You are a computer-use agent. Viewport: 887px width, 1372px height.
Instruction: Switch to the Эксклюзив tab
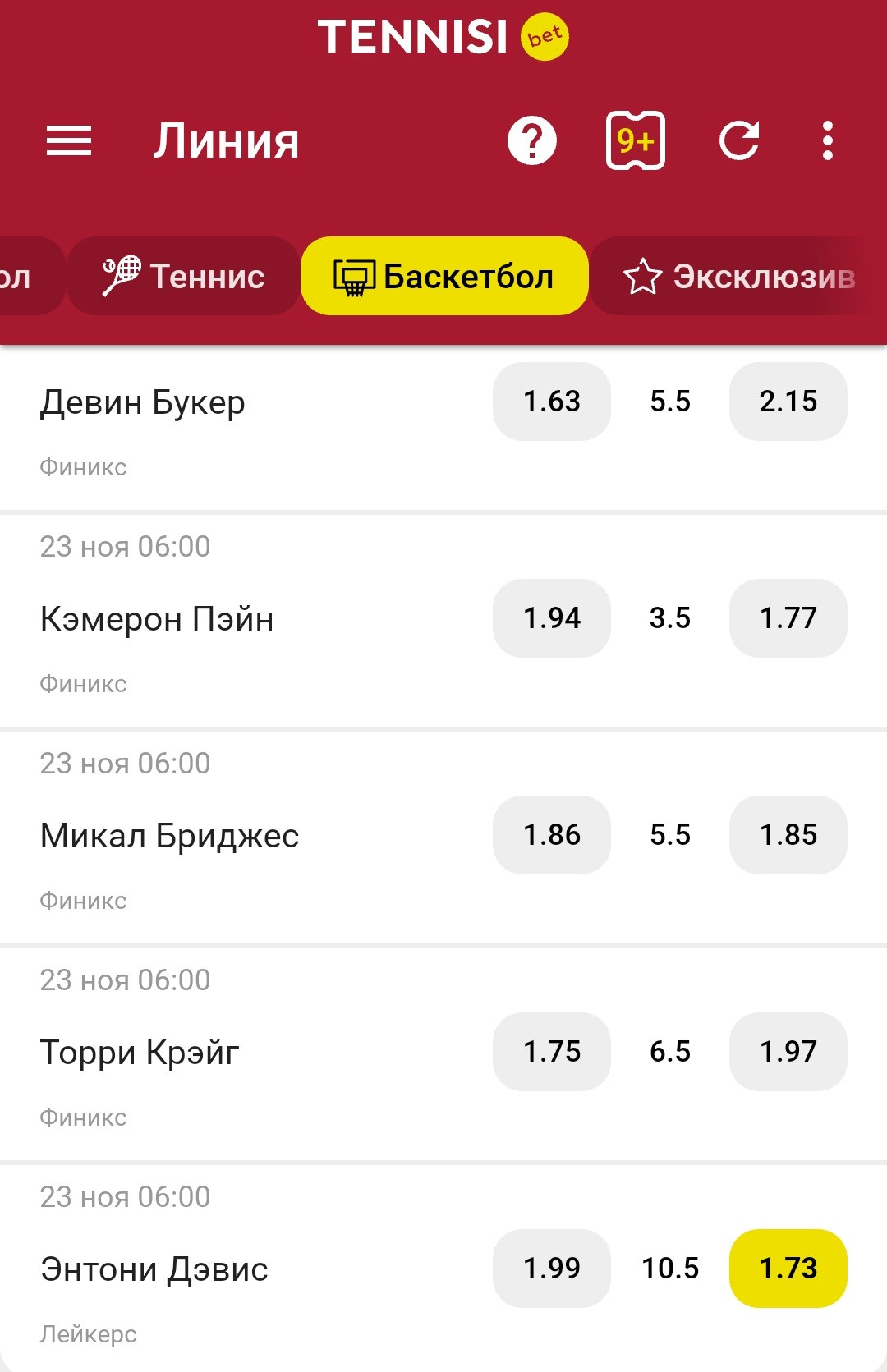click(739, 277)
